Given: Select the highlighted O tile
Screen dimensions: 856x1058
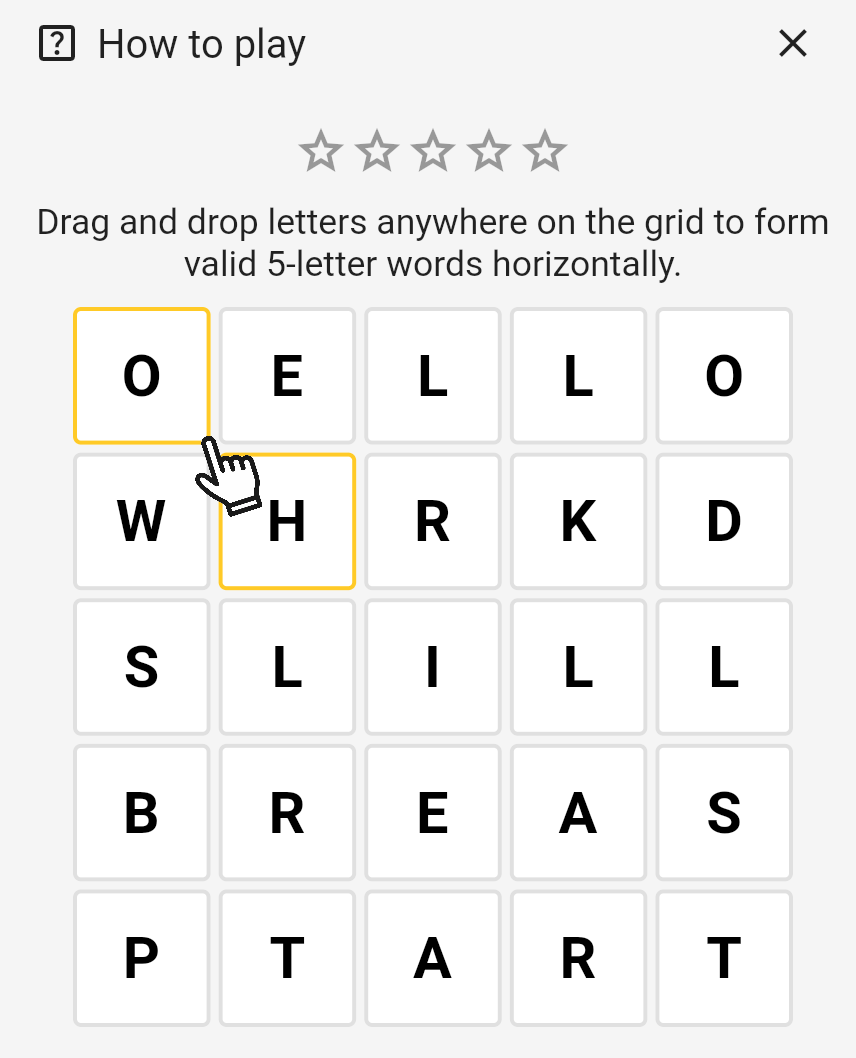Looking at the screenshot, I should coord(141,375).
